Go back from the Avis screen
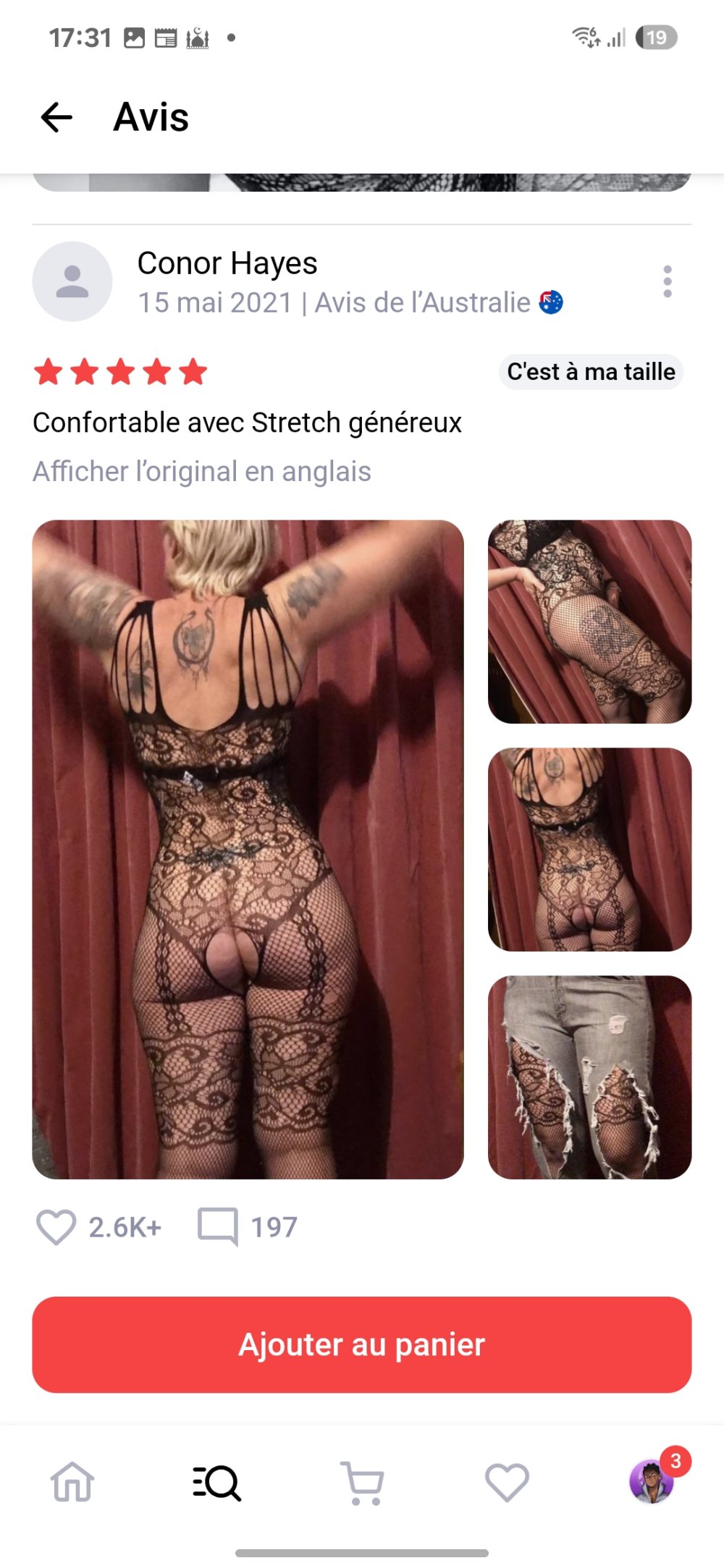 coord(56,117)
